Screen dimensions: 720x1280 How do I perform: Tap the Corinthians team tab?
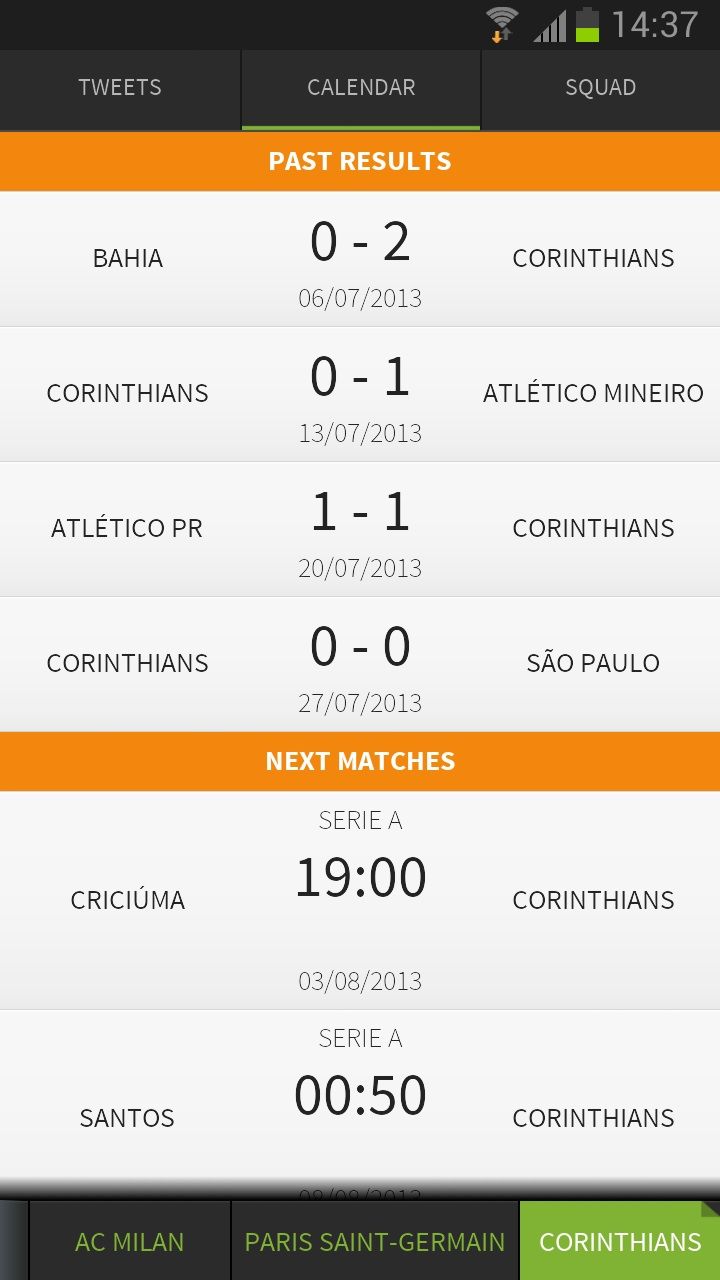coord(620,1242)
